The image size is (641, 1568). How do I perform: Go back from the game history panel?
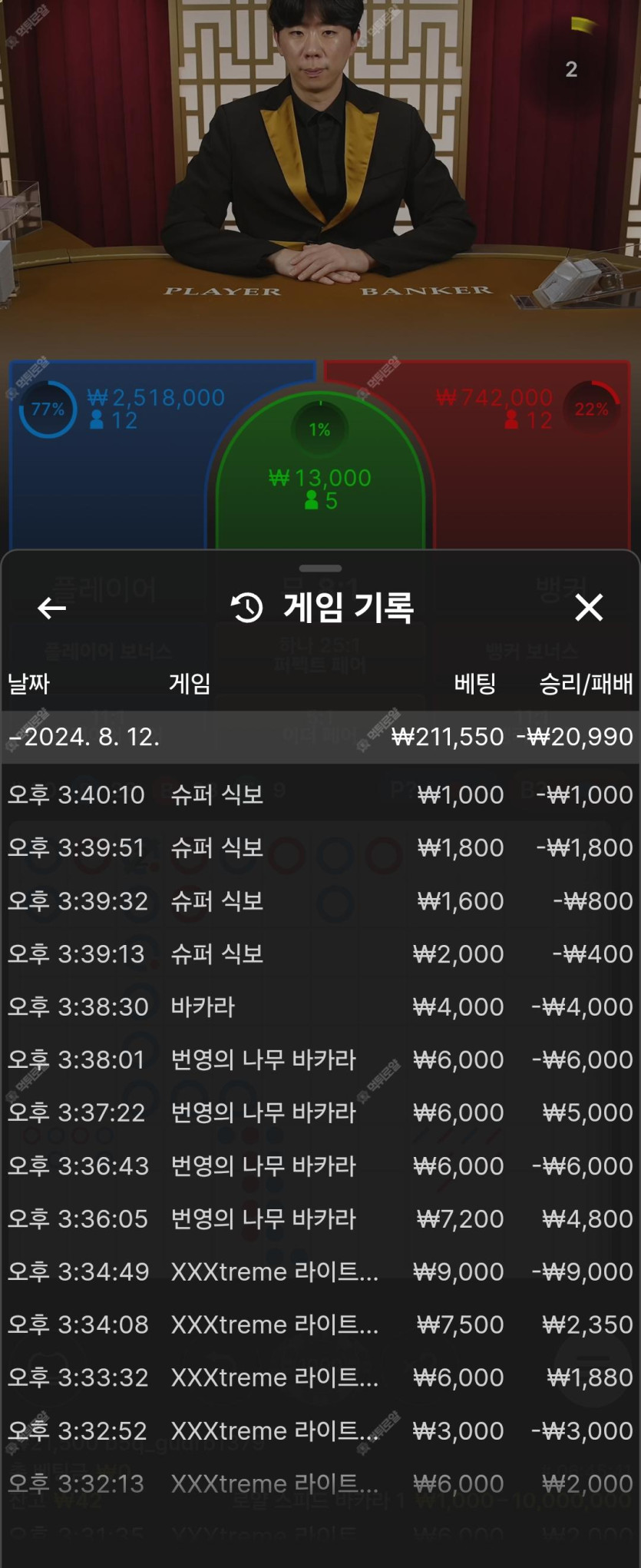click(51, 608)
